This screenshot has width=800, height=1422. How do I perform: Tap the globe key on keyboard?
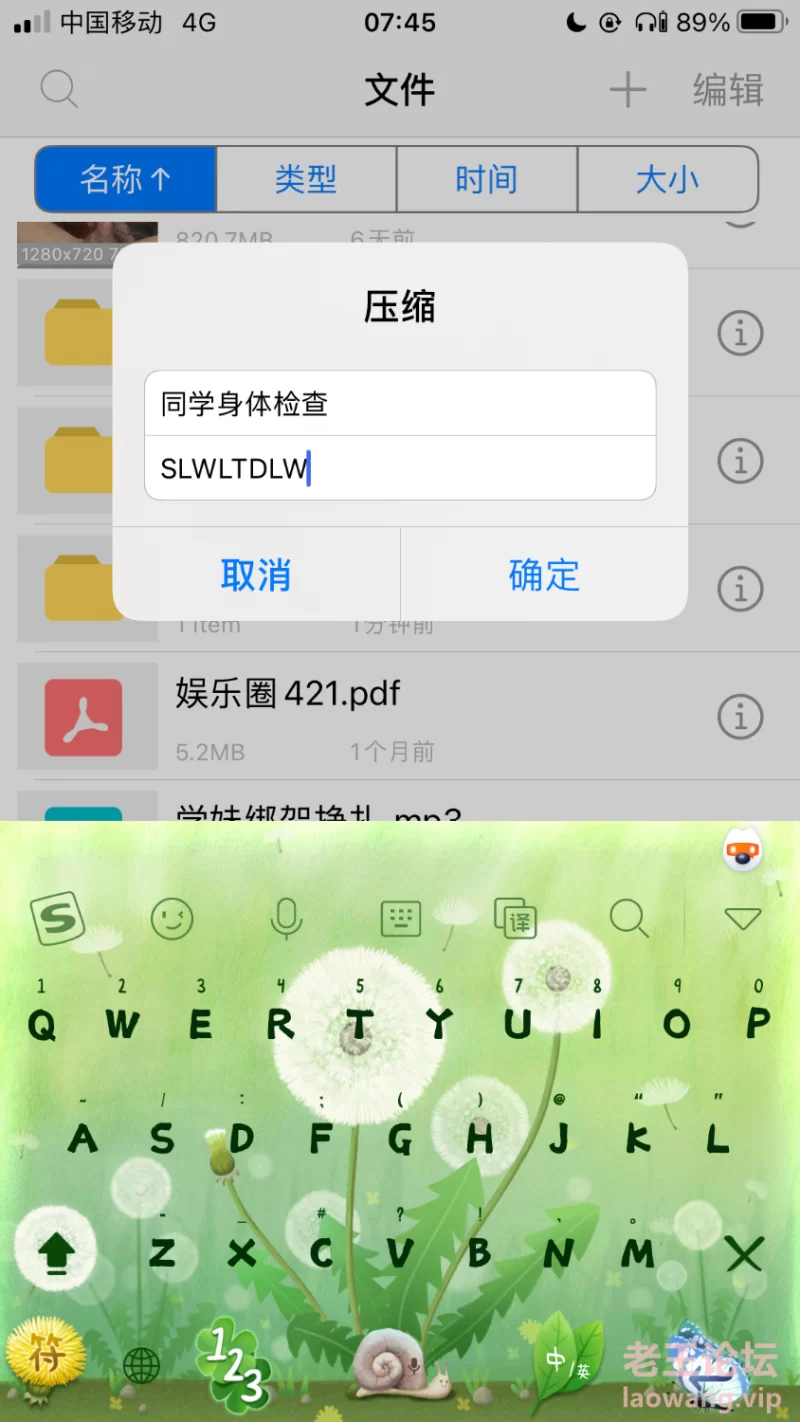141,1365
